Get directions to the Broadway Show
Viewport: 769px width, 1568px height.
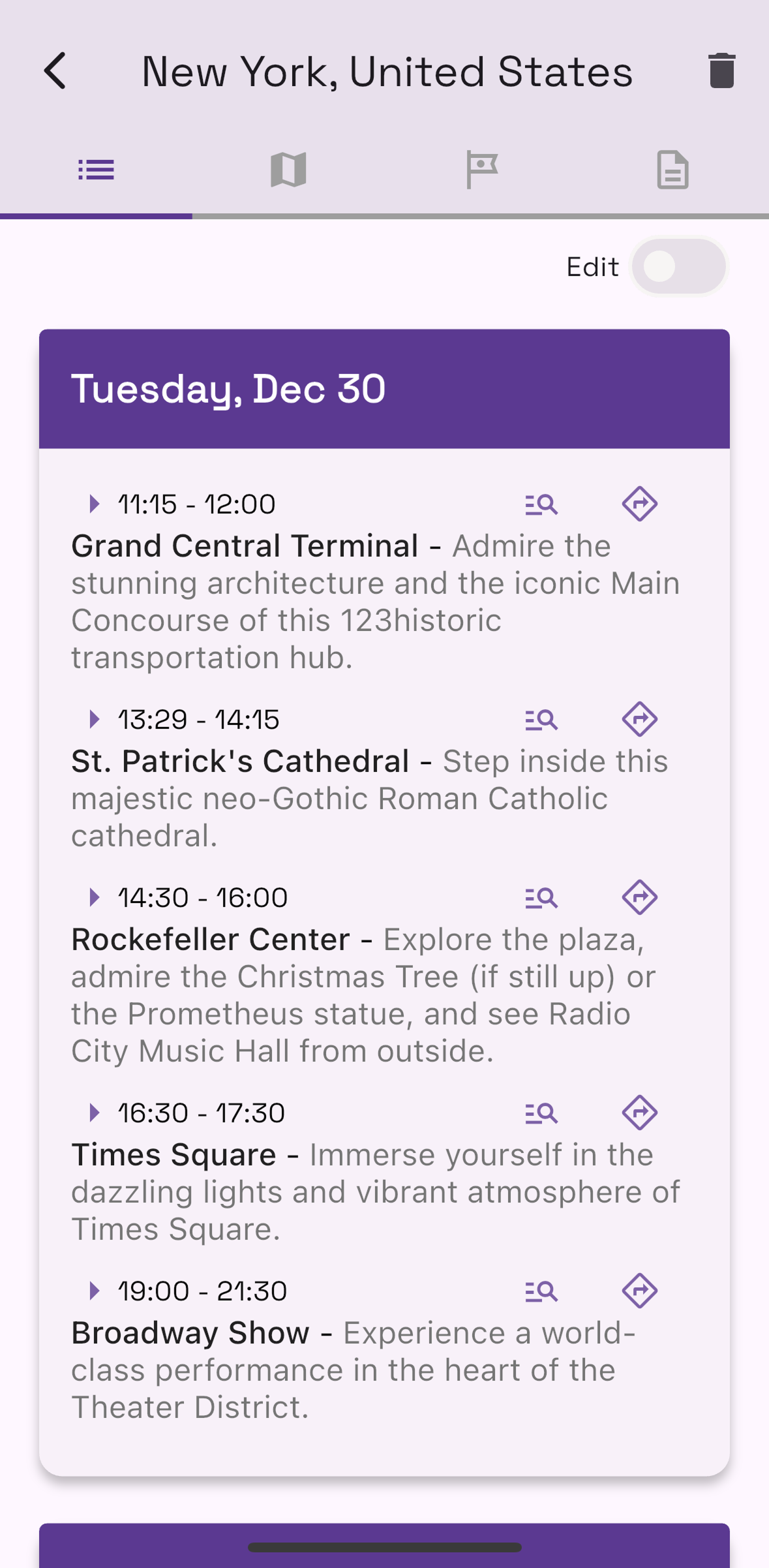coord(639,1291)
